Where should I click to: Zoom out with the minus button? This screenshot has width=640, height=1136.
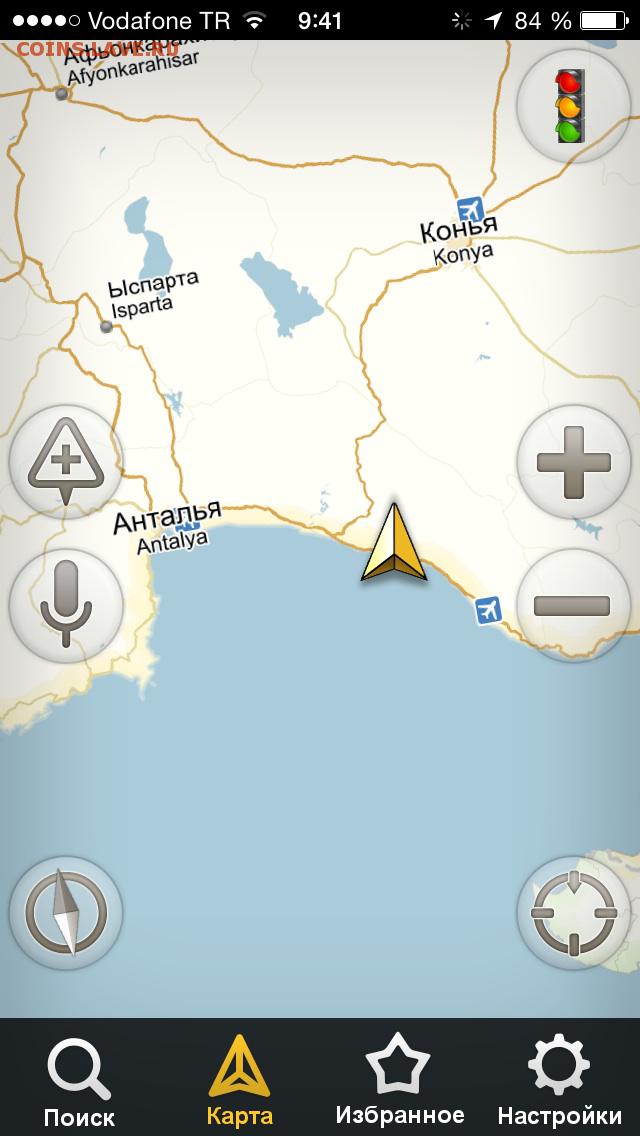(573, 606)
